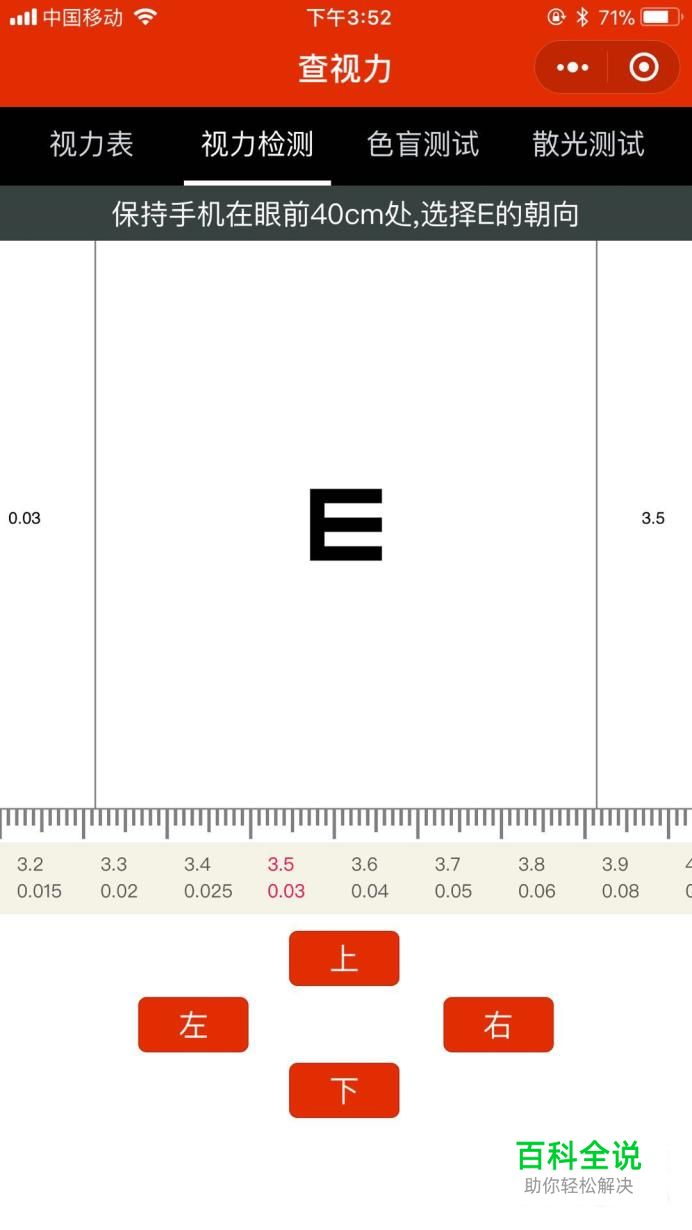Jump to the 3.8 / 0.06 vision level
This screenshot has width=692, height=1230.
(536, 878)
